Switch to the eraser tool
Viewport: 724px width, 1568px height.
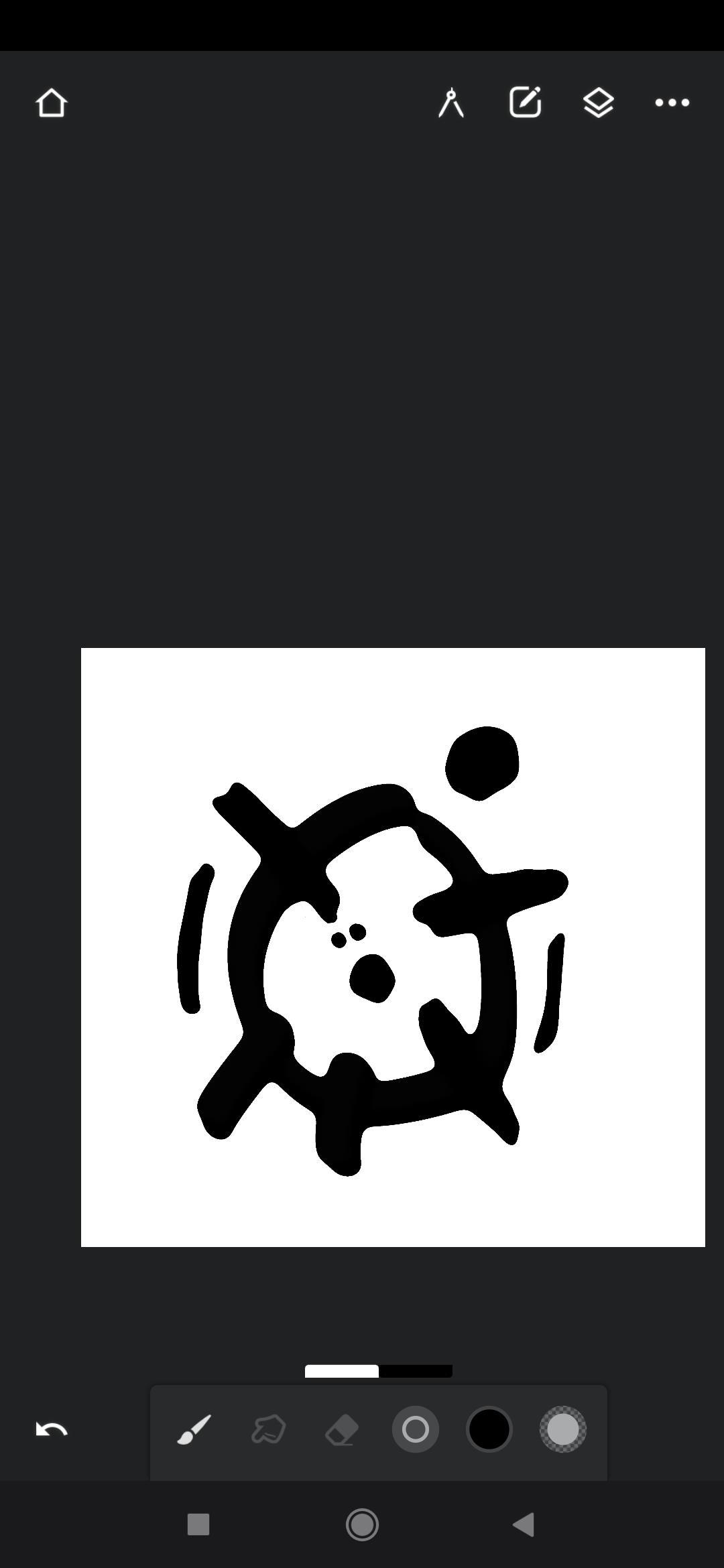pos(342,1429)
